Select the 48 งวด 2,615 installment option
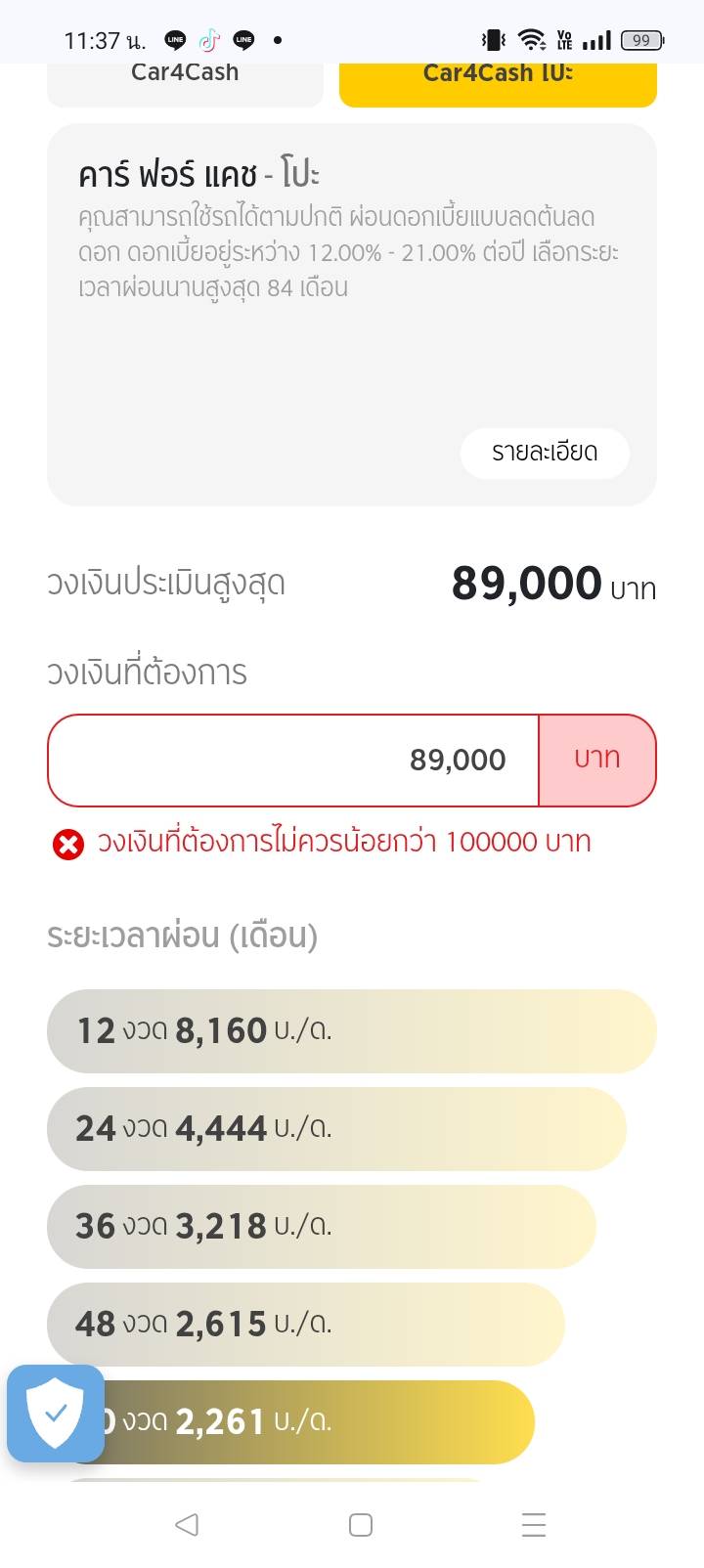 [305, 1324]
